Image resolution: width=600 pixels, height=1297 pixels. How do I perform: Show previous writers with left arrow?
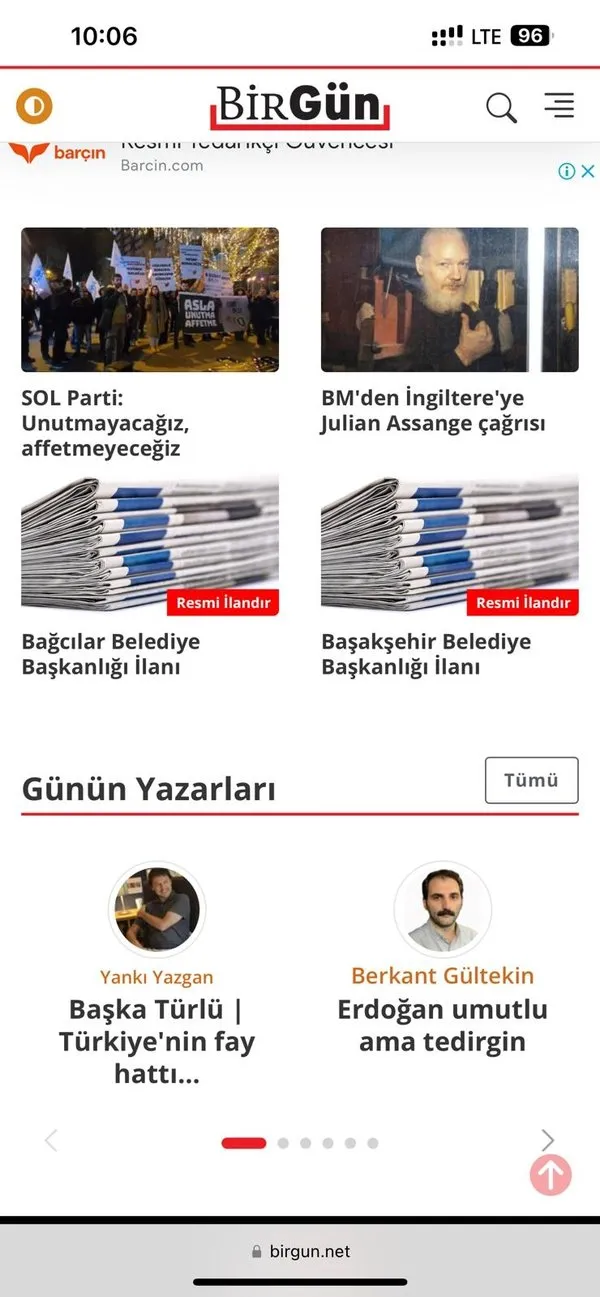(x=51, y=1140)
